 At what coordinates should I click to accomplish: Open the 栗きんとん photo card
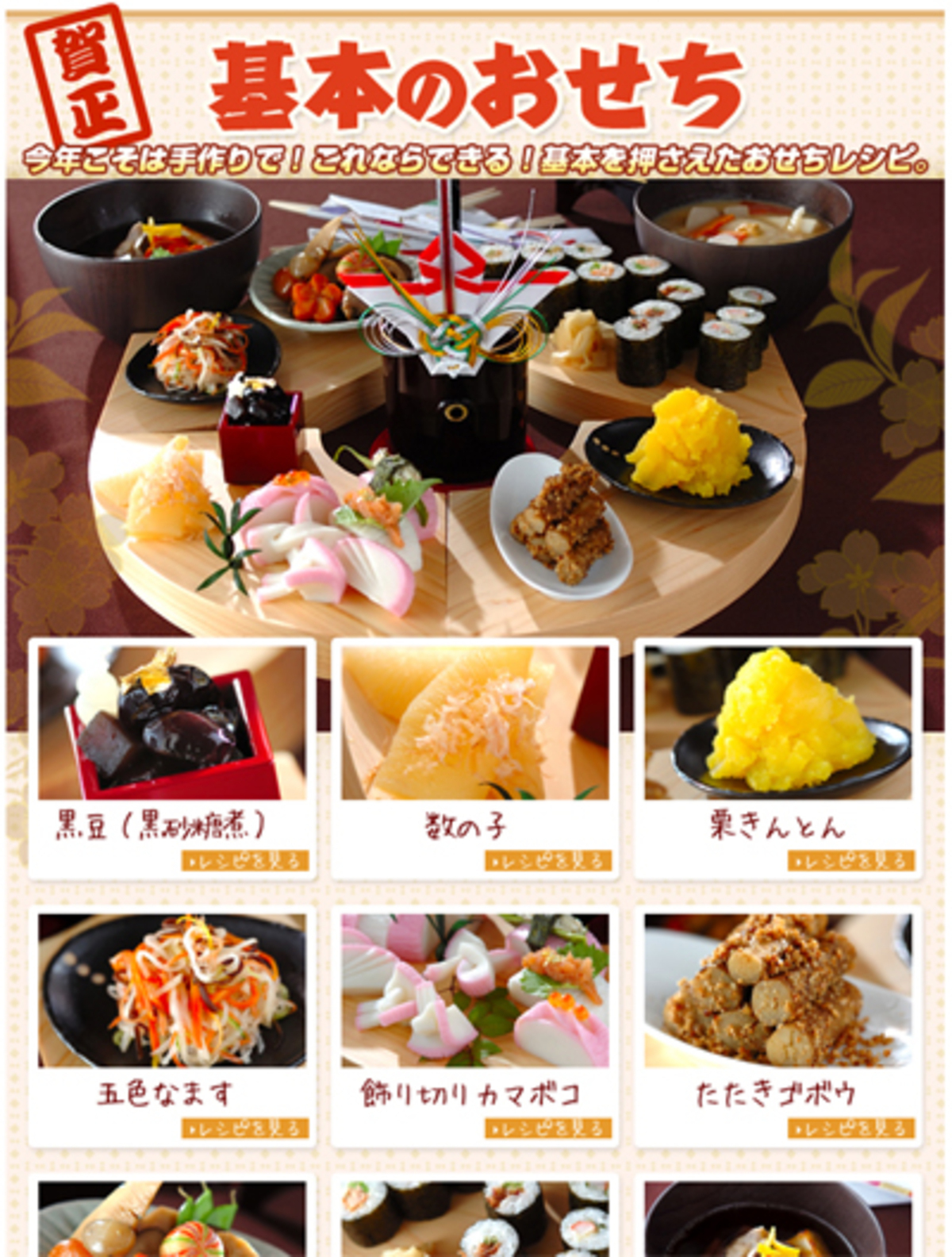click(777, 722)
